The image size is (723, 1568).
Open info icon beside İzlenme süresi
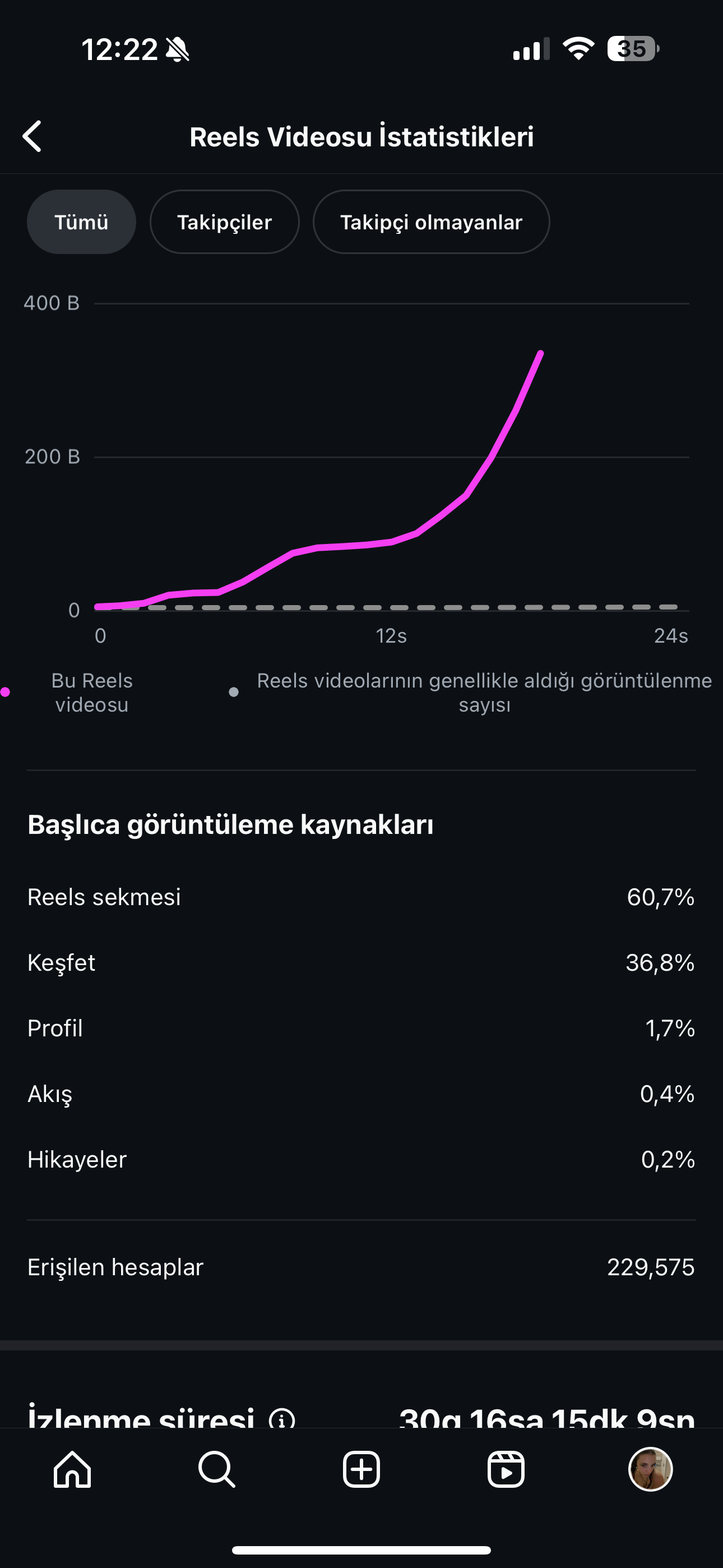[282, 1419]
